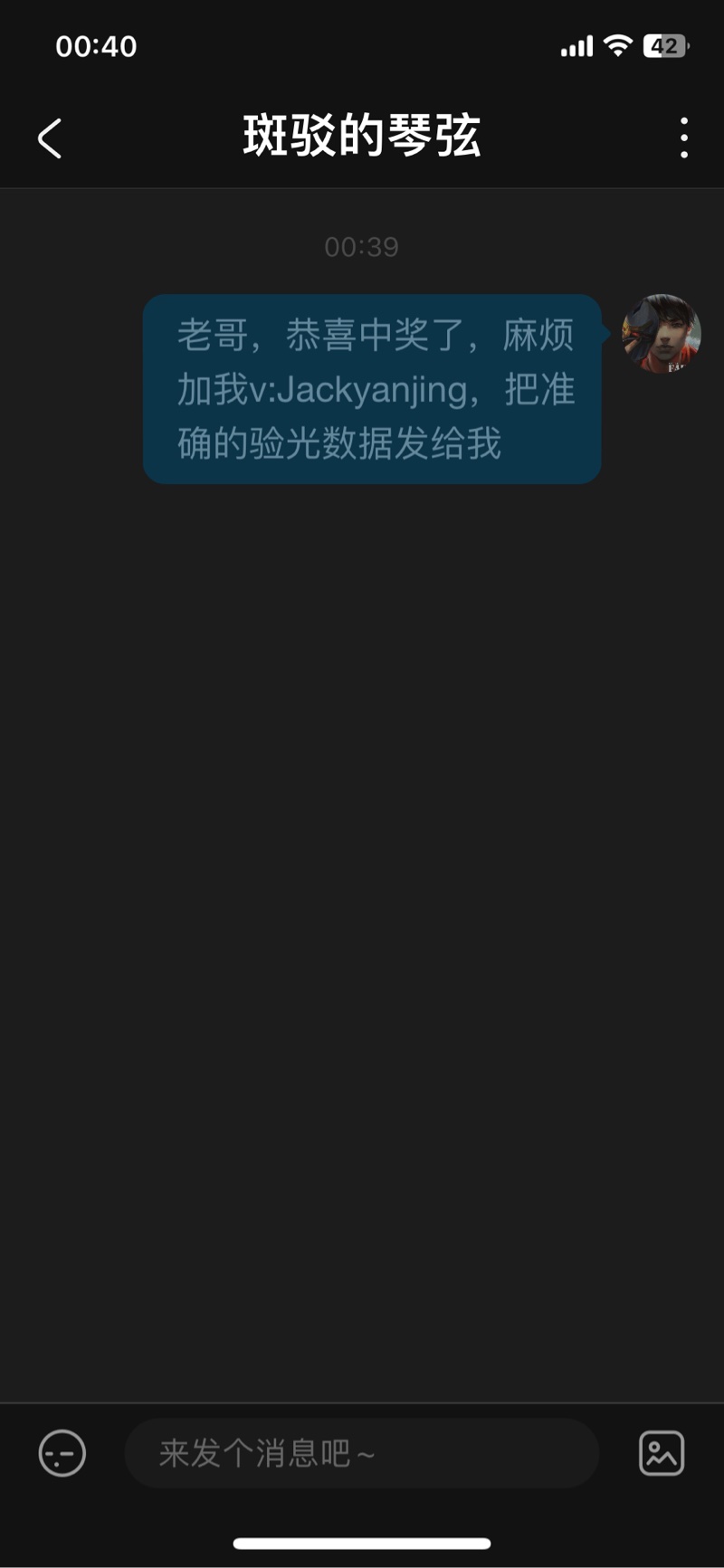The width and height of the screenshot is (724, 1568).
Task: Open the three-dot overflow menu
Action: [x=684, y=138]
